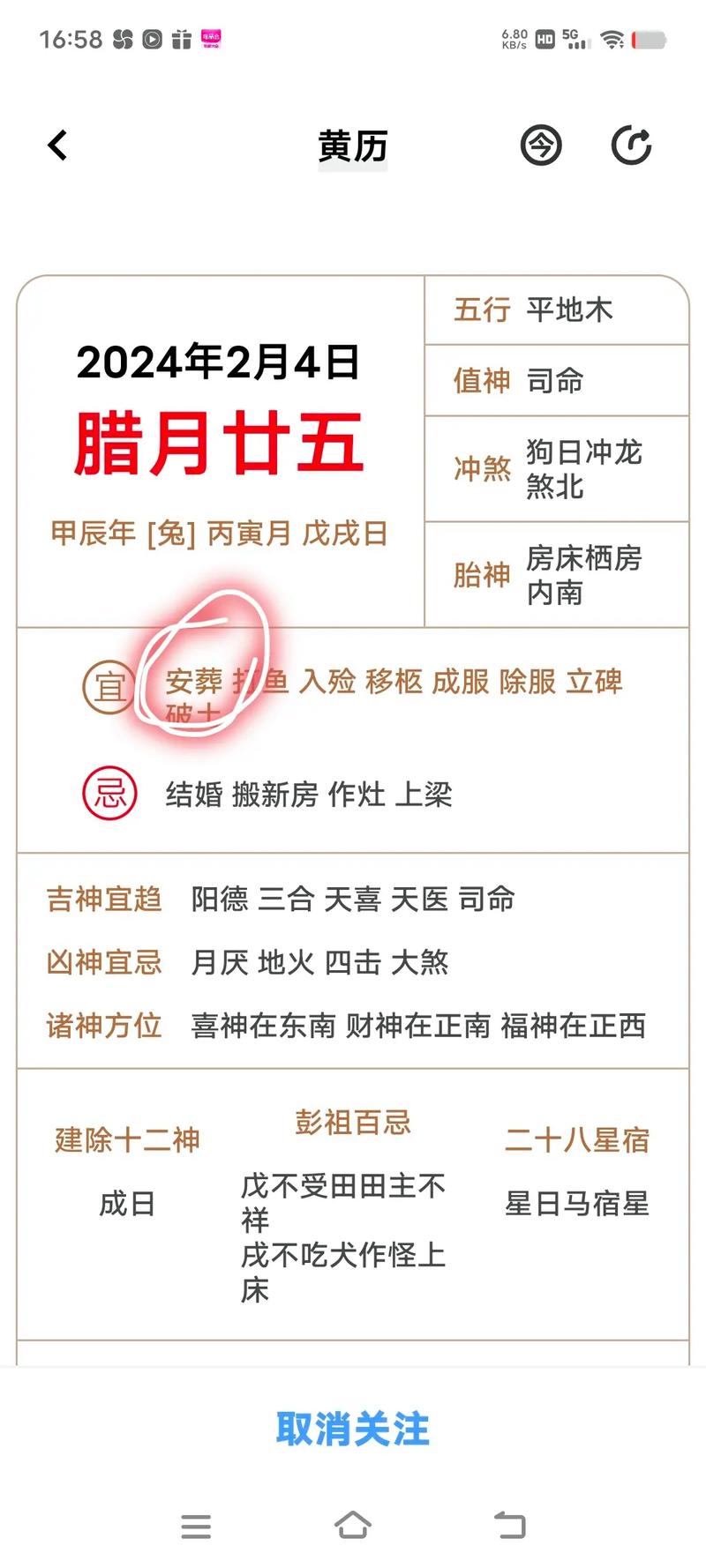This screenshot has height=1568, width=706.
Task: Tap 取消关注 to unfollow
Action: click(353, 1429)
